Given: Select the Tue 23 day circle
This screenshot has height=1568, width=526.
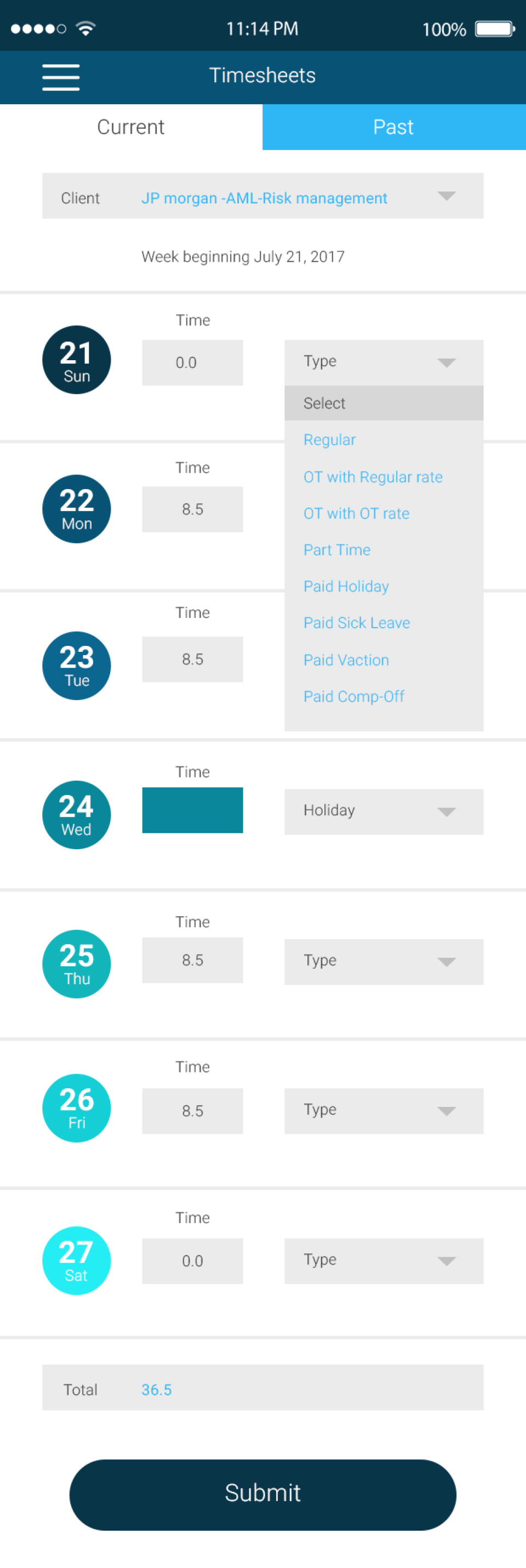Looking at the screenshot, I should point(76,666).
